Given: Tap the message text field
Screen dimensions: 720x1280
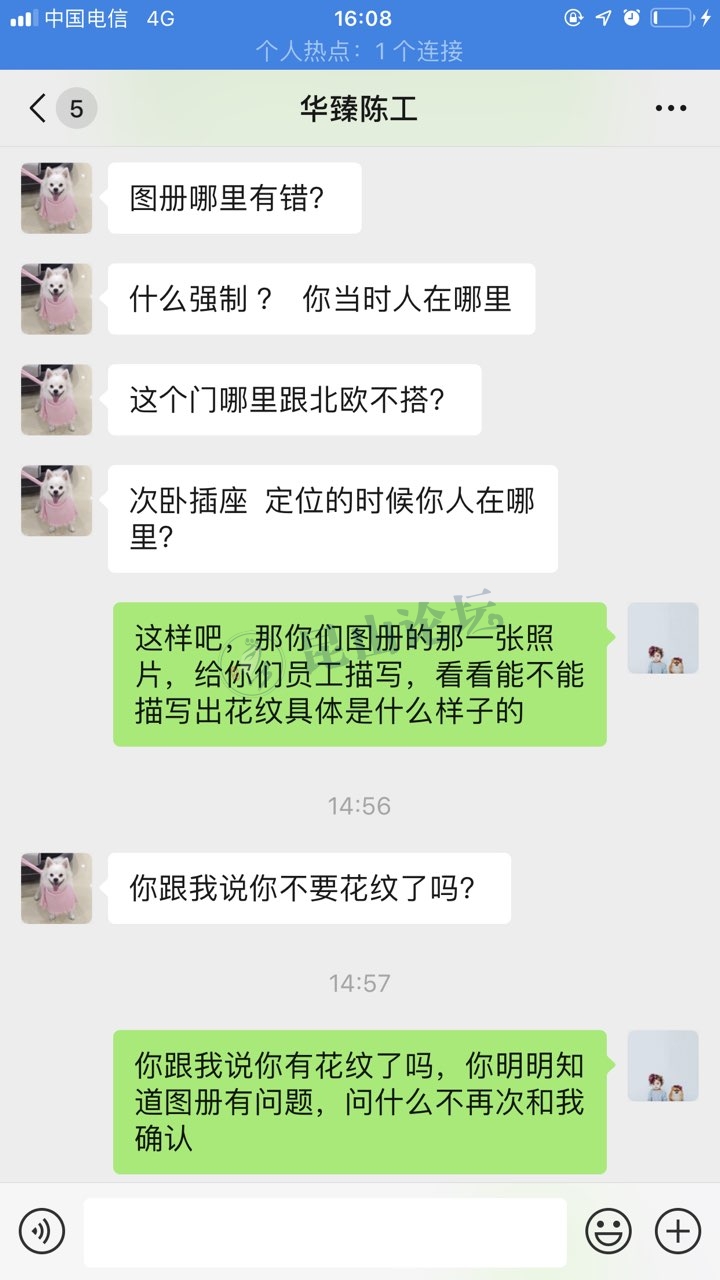Looking at the screenshot, I should click(x=324, y=1231).
